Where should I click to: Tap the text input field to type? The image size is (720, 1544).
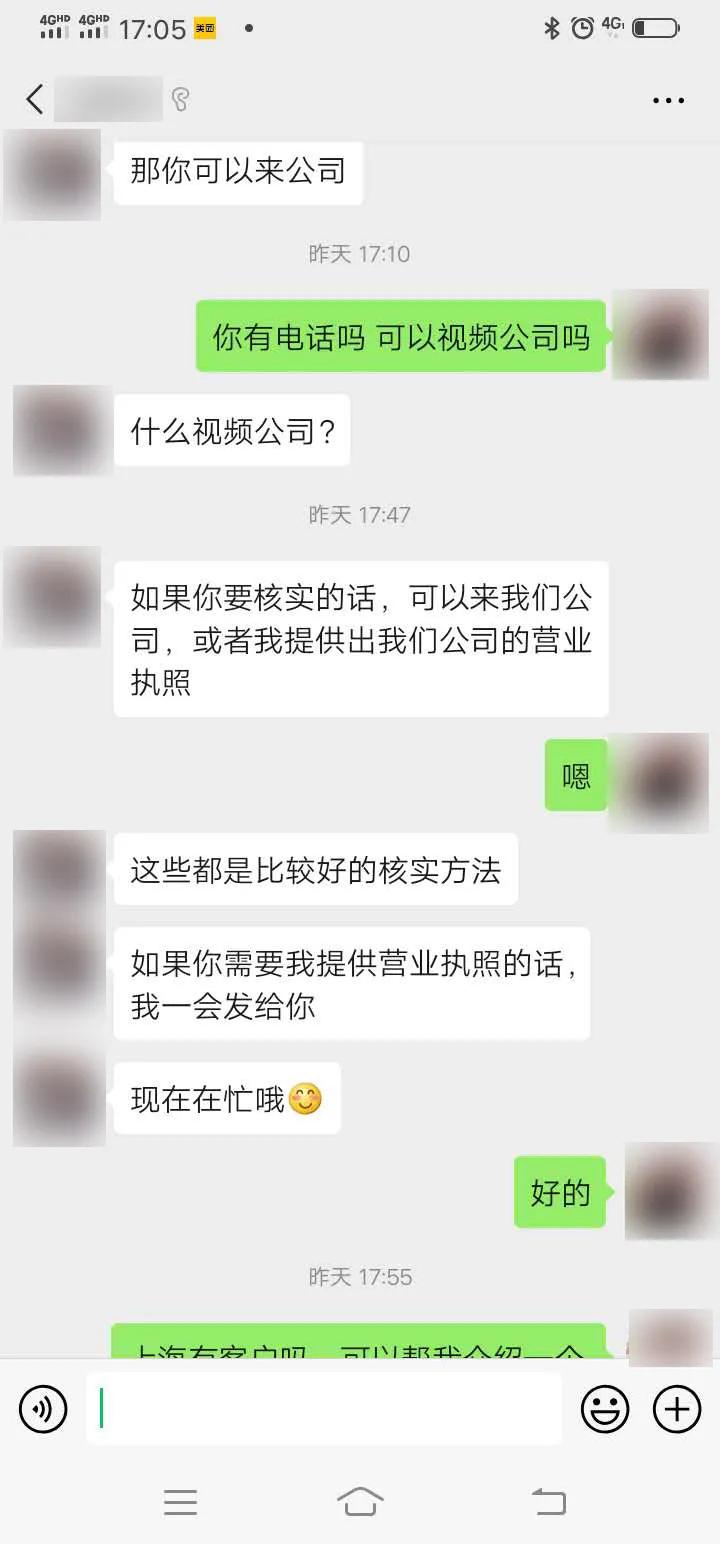[325, 1408]
